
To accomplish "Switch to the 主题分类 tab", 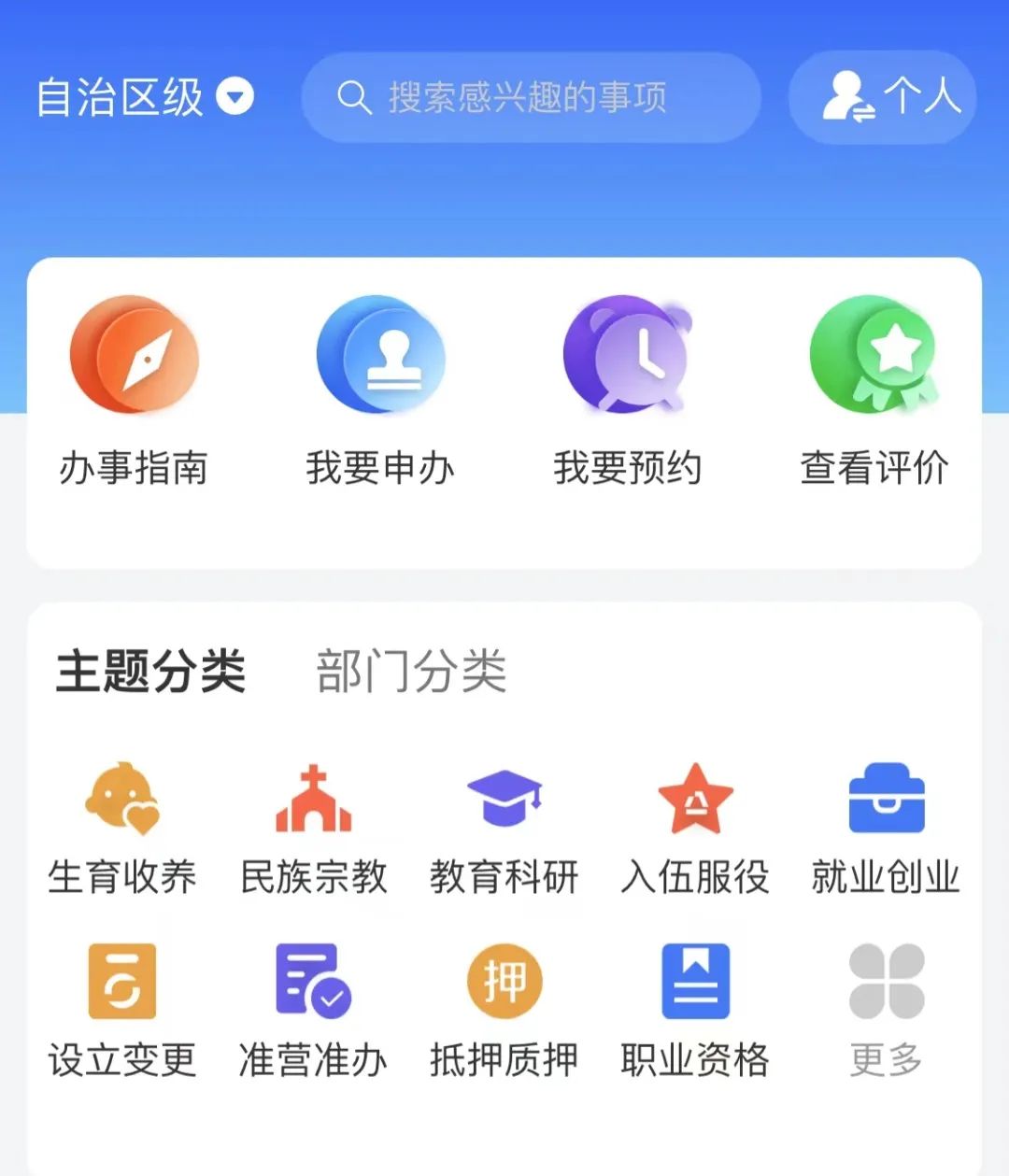I will [x=150, y=671].
